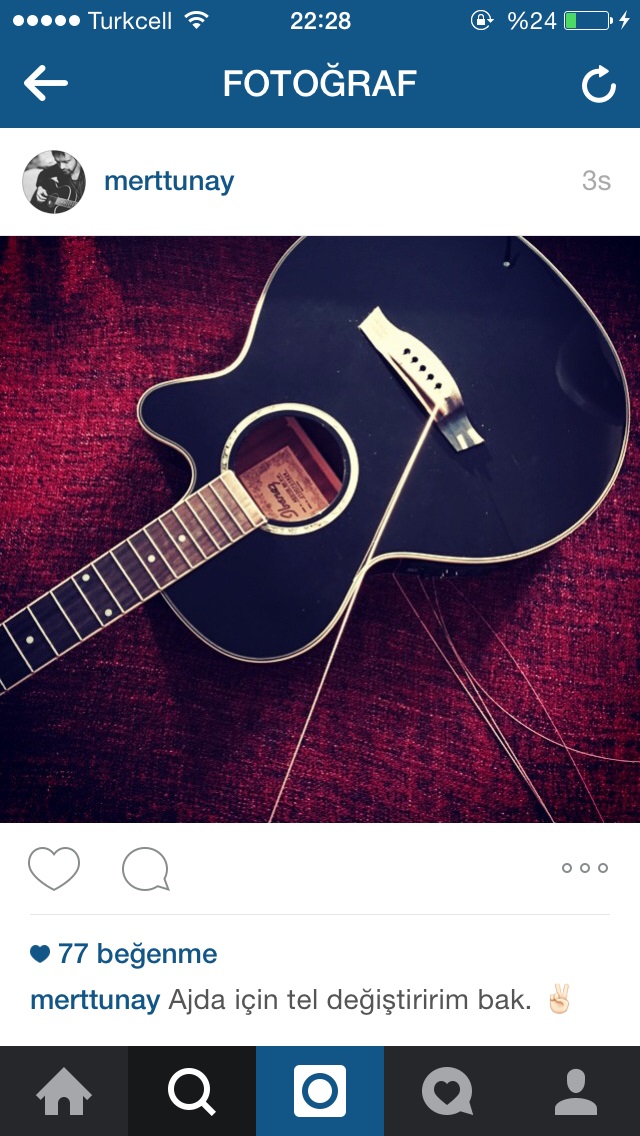Like the guitar photo with the heart icon

pos(54,868)
